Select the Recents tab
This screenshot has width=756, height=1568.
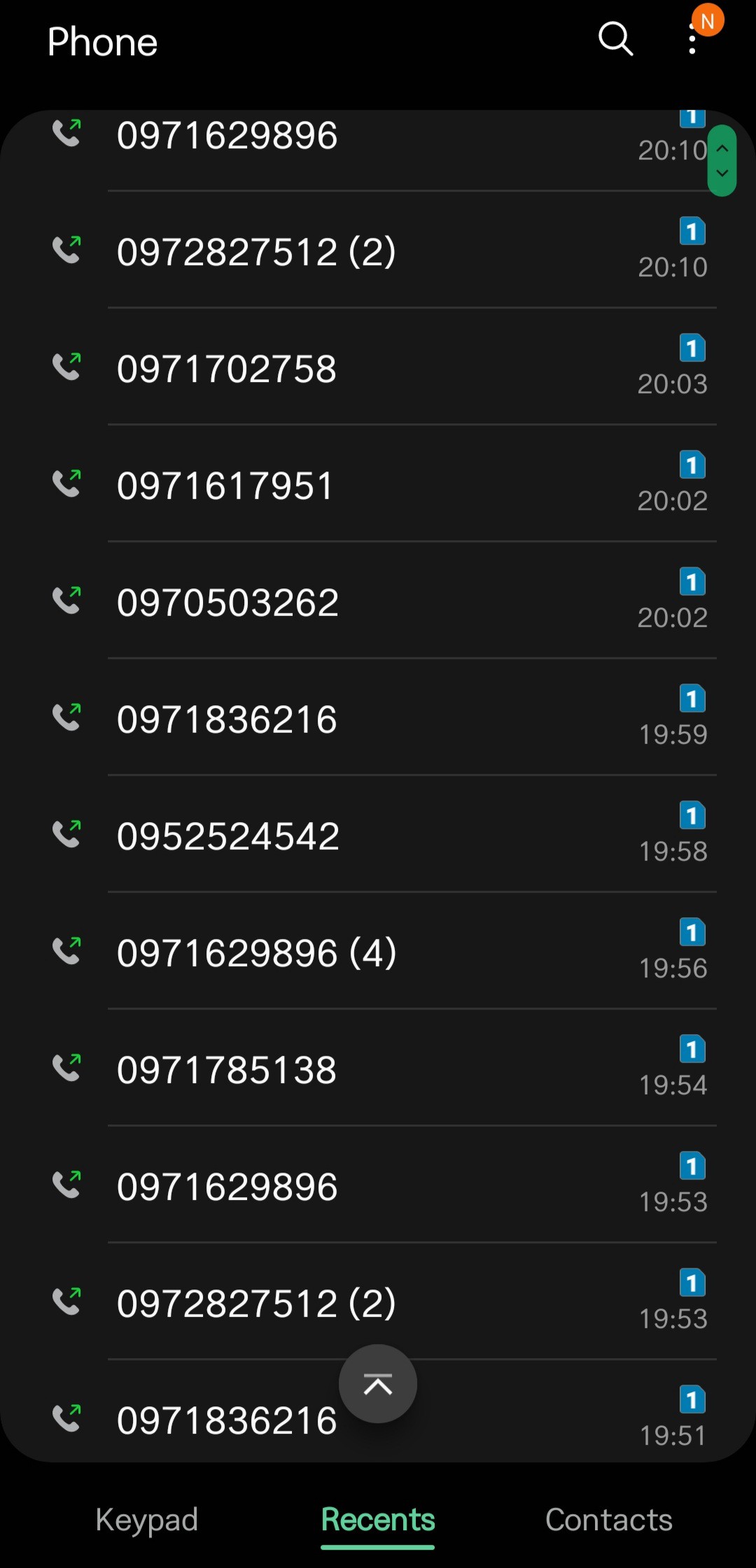[378, 1520]
